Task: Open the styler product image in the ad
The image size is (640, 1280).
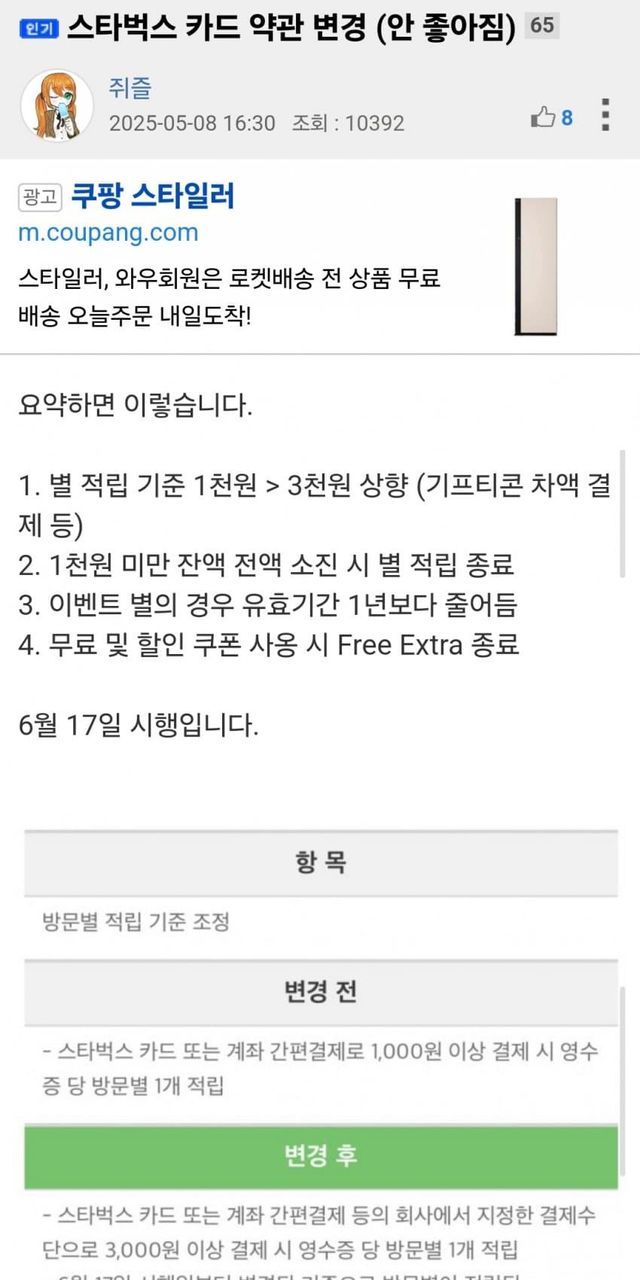Action: [535, 265]
